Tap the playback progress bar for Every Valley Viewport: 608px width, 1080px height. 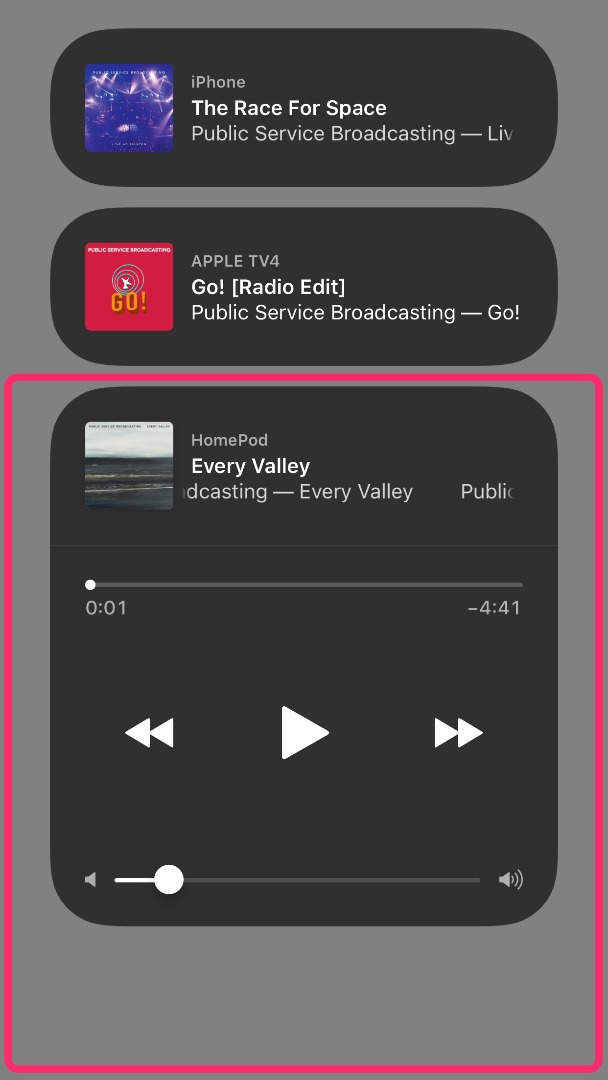304,585
